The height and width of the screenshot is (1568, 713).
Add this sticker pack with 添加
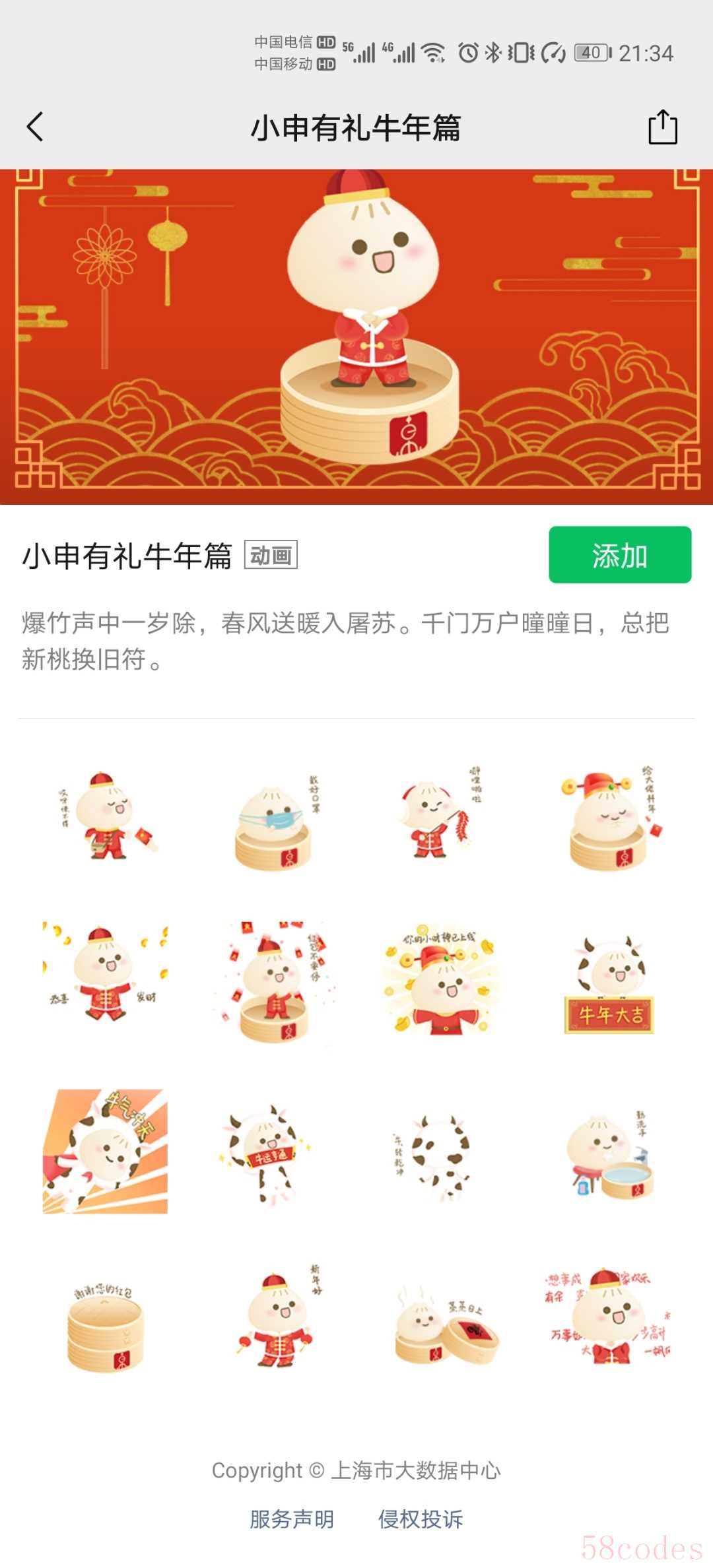click(x=619, y=555)
